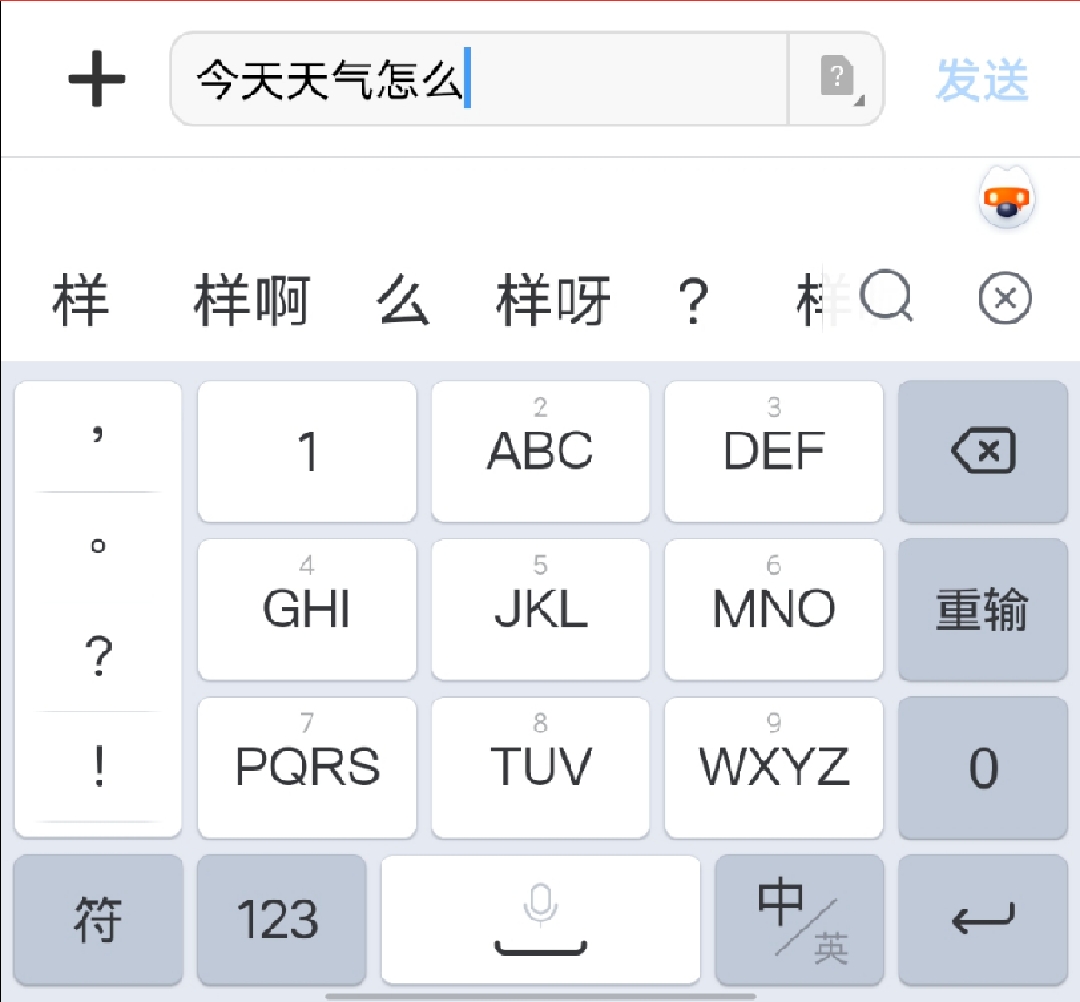Tap the WXYZ key
This screenshot has height=1002, width=1080.
click(774, 768)
